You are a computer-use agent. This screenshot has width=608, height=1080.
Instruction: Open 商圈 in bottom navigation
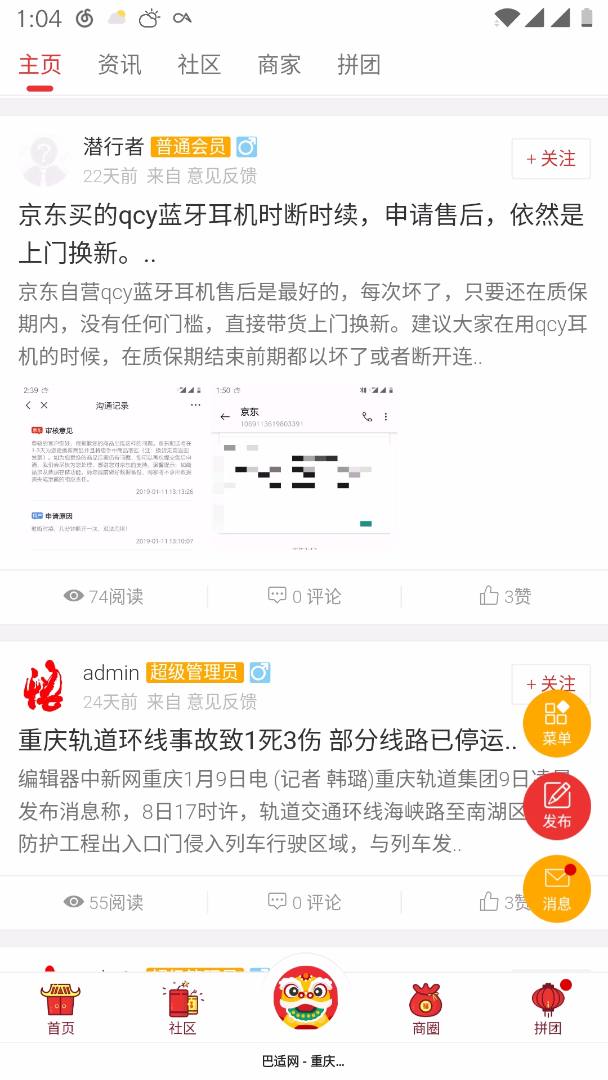click(x=426, y=1007)
